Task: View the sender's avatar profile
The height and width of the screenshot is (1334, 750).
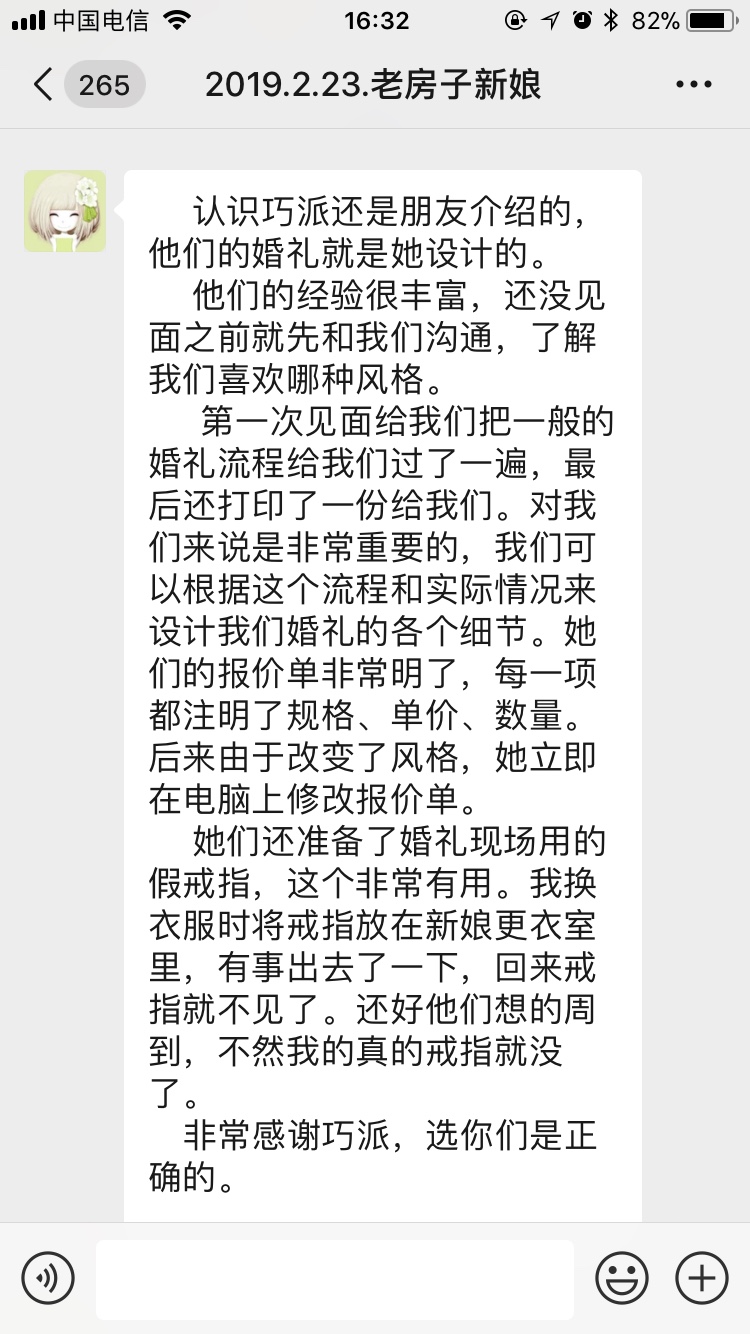Action: tap(65, 211)
